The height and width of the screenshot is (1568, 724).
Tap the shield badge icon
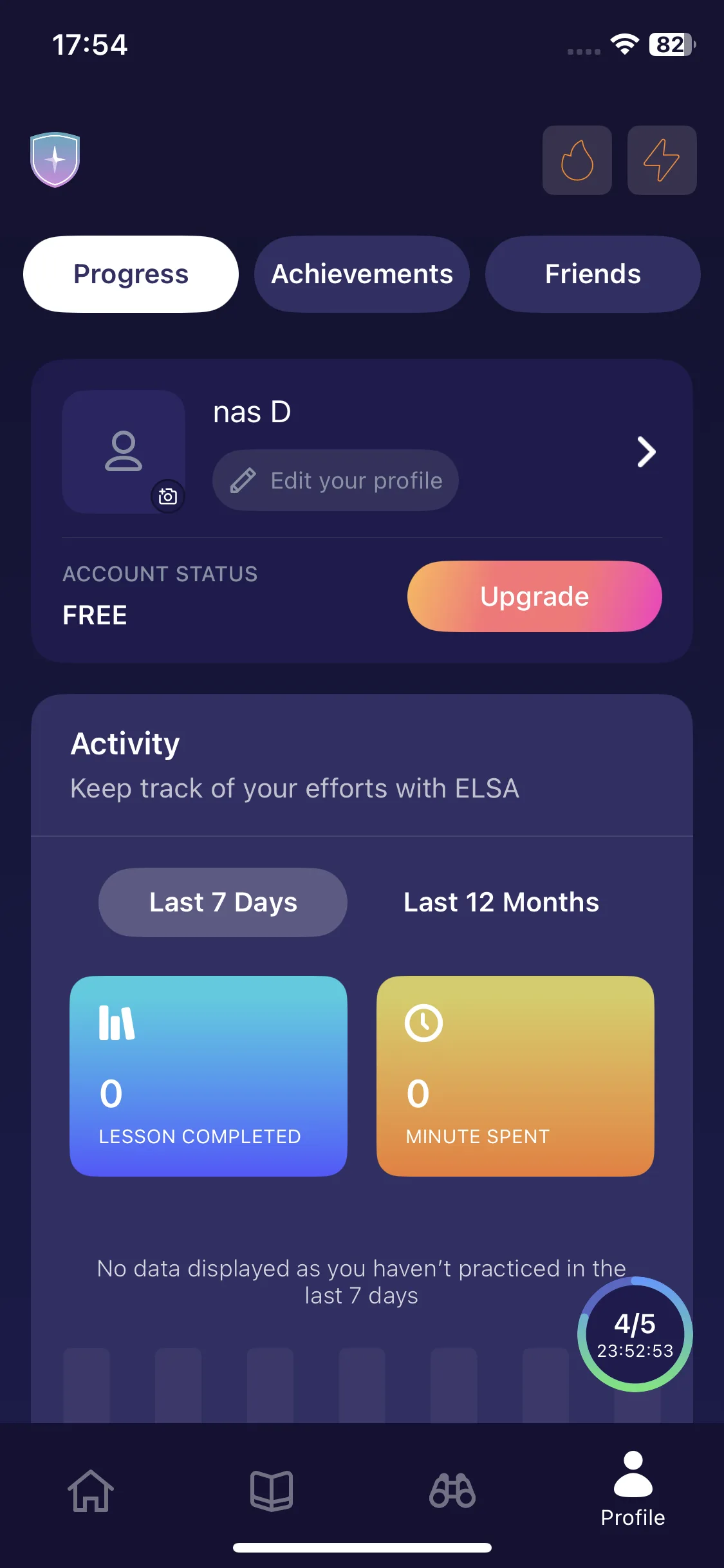pyautogui.click(x=55, y=160)
